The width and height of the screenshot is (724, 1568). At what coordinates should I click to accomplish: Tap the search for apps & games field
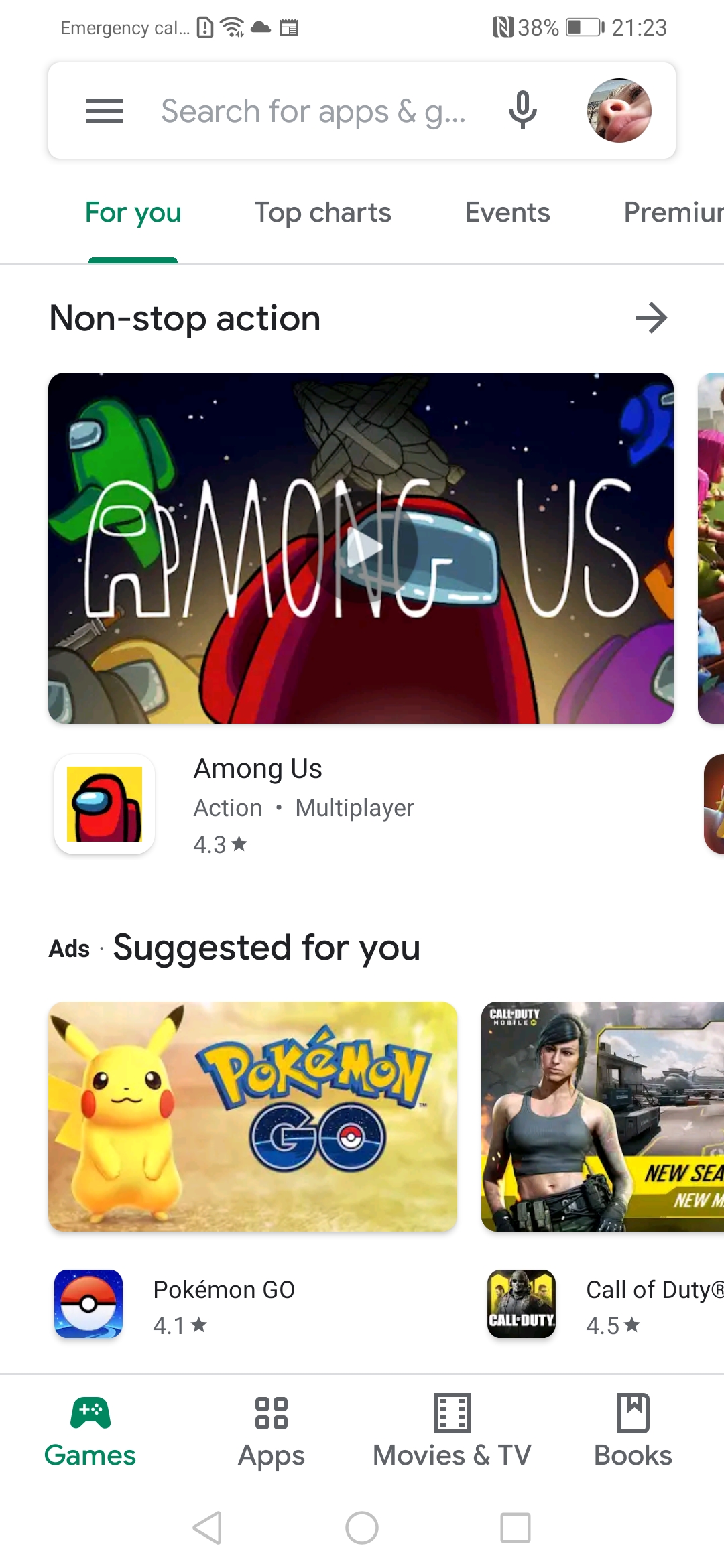click(x=312, y=111)
